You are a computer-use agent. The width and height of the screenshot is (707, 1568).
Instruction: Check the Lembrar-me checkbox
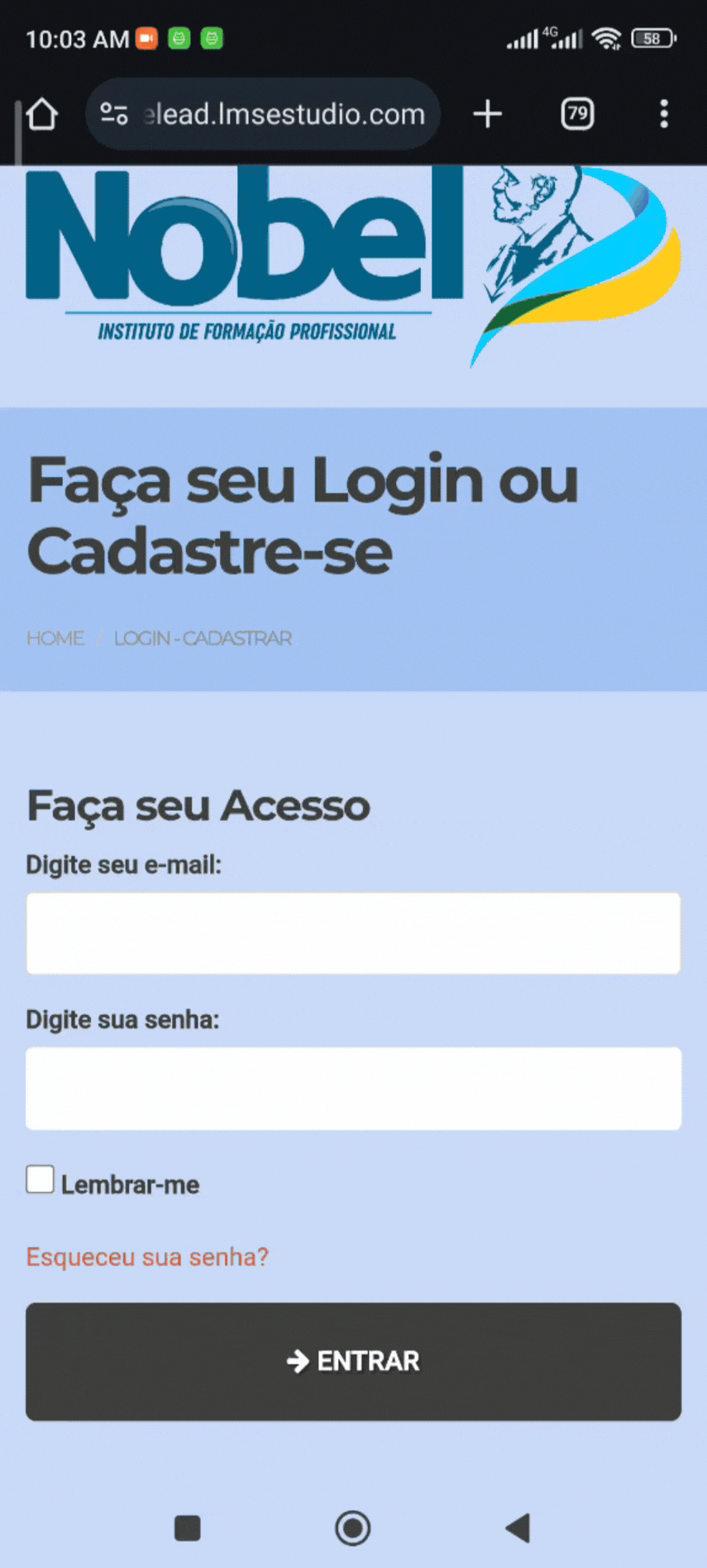coord(40,1180)
